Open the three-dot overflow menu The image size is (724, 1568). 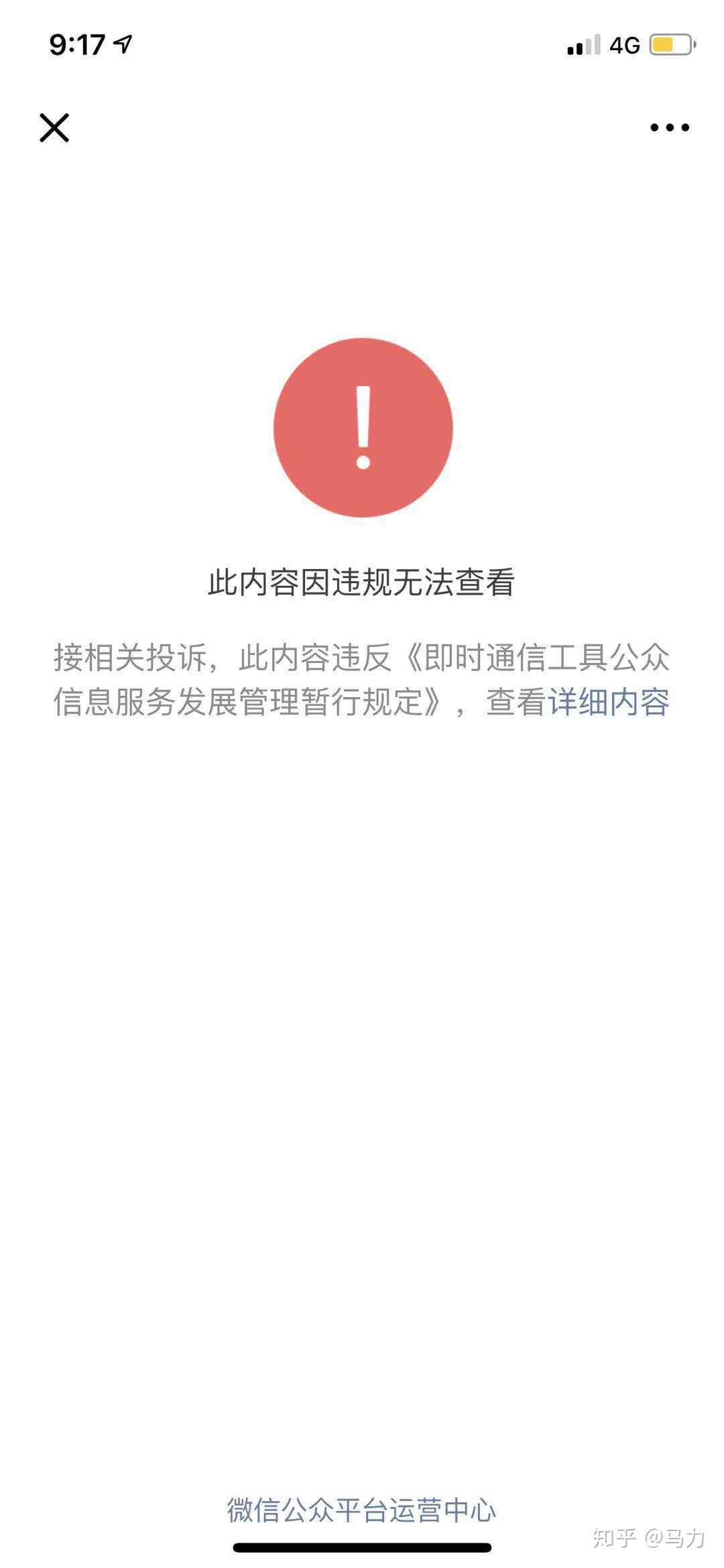tap(669, 127)
